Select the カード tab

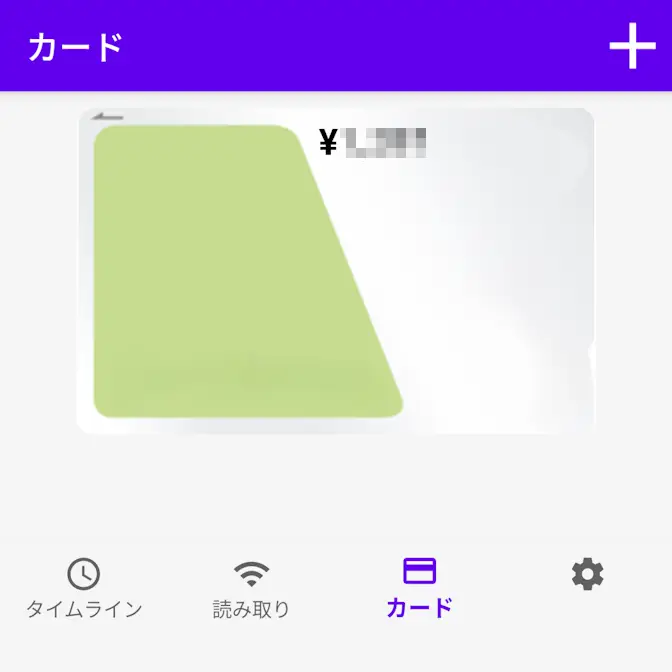click(419, 588)
